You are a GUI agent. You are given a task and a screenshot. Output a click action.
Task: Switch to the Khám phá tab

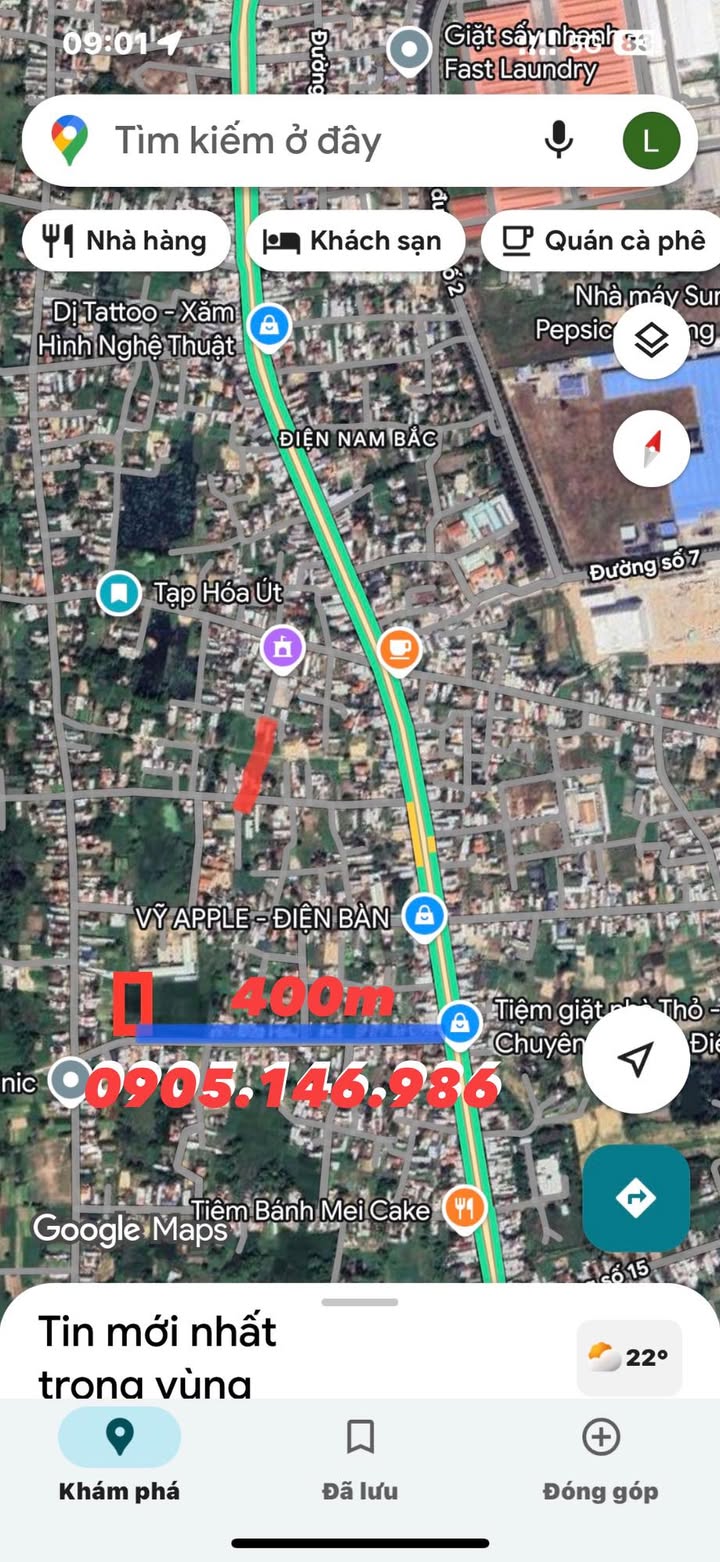pyautogui.click(x=119, y=1455)
